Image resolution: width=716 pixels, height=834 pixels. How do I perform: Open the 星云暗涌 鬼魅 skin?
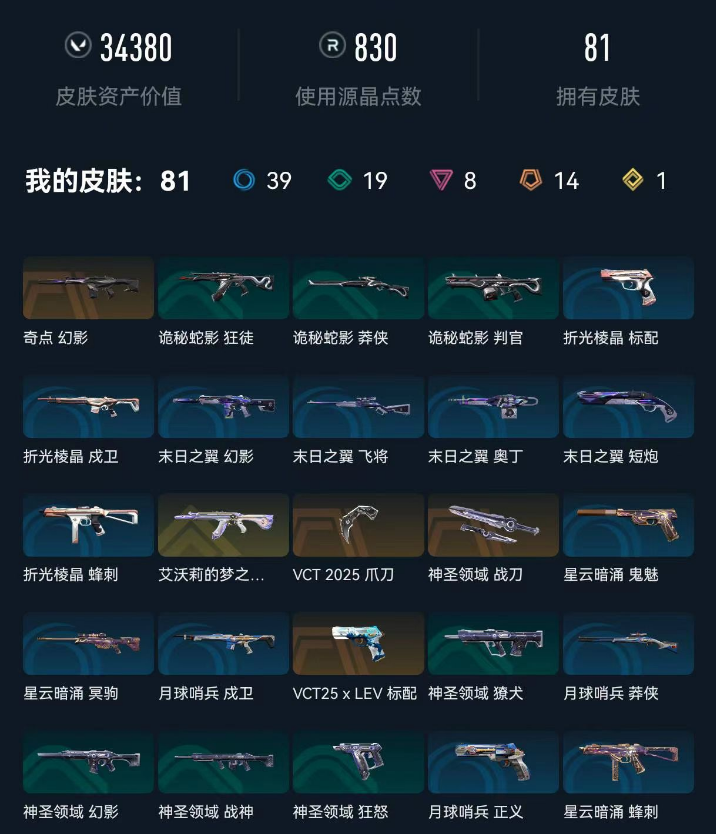628,525
